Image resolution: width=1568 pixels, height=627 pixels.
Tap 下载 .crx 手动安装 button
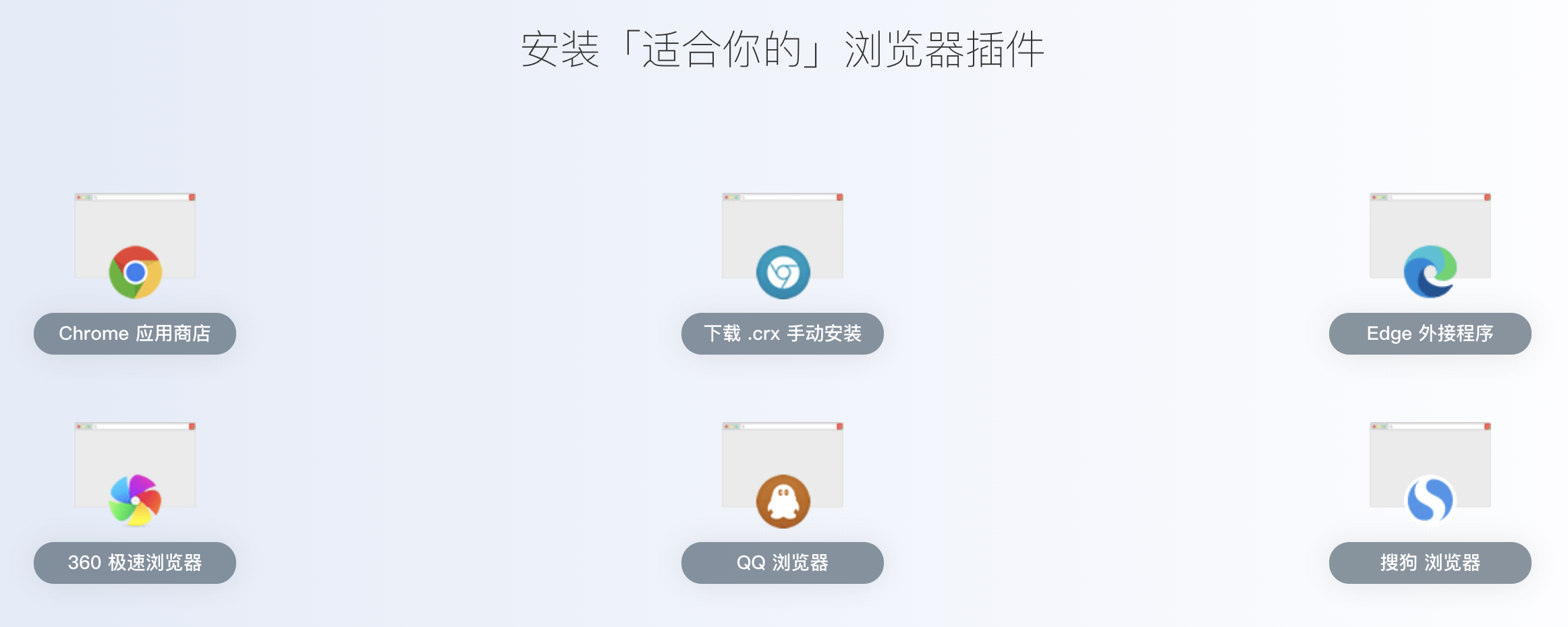click(783, 334)
